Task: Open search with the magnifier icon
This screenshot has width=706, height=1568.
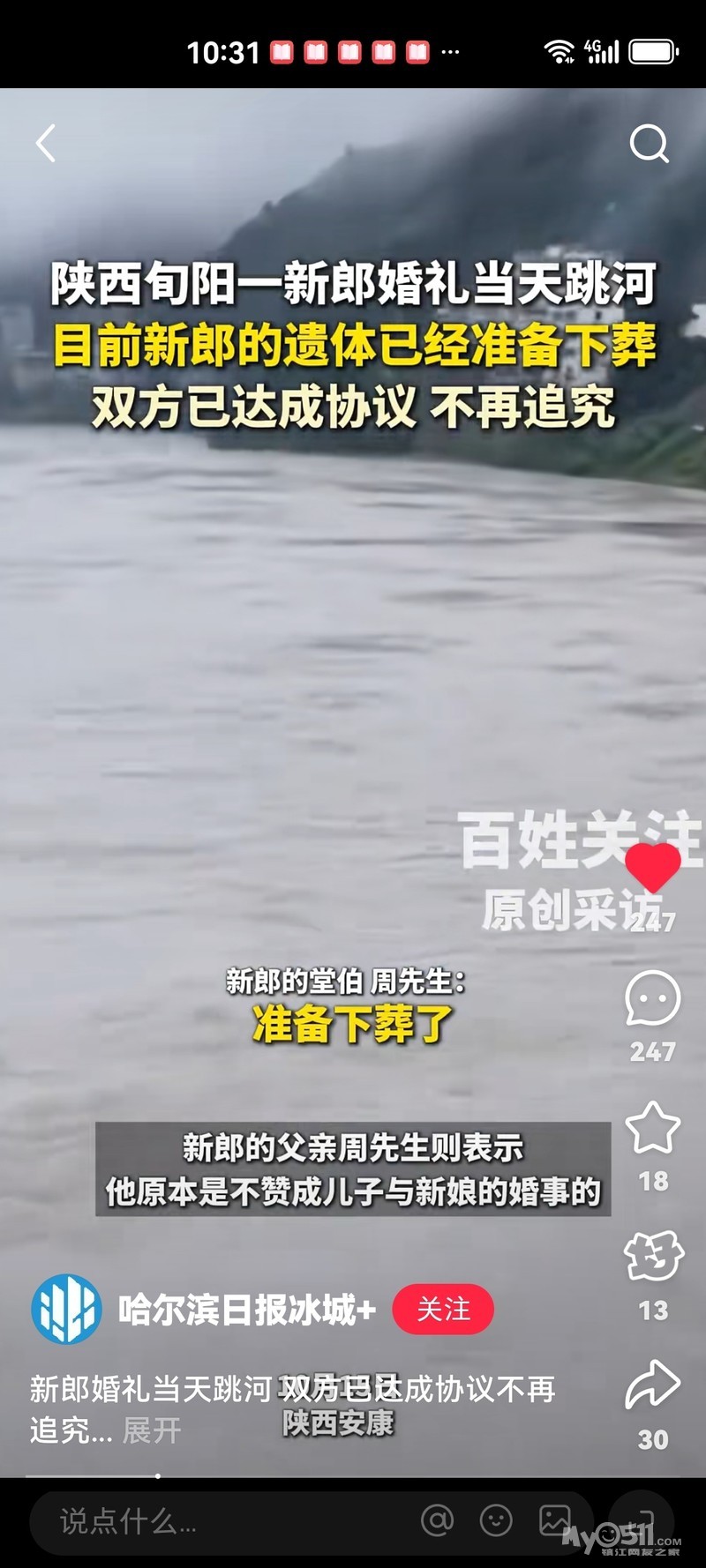Action: (650, 143)
